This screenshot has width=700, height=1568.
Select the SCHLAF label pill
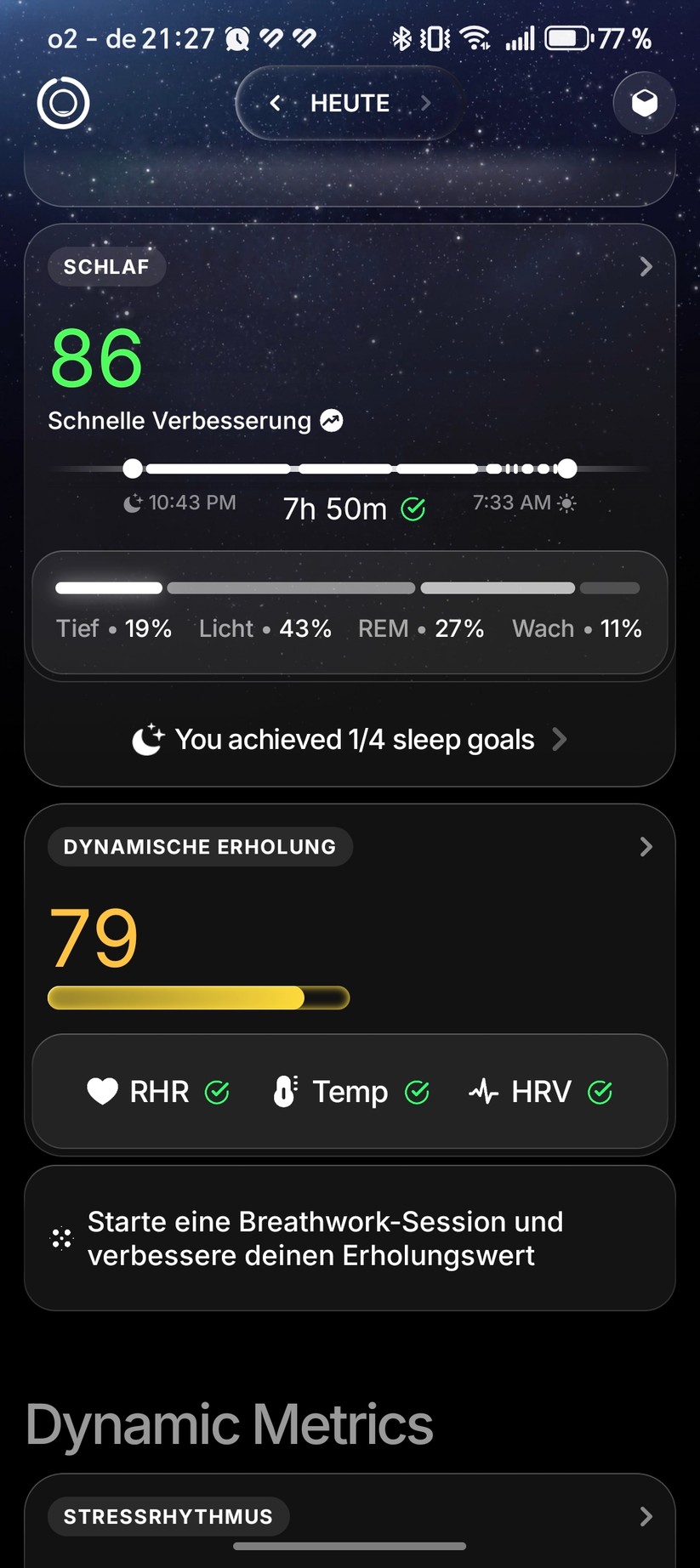(x=105, y=266)
